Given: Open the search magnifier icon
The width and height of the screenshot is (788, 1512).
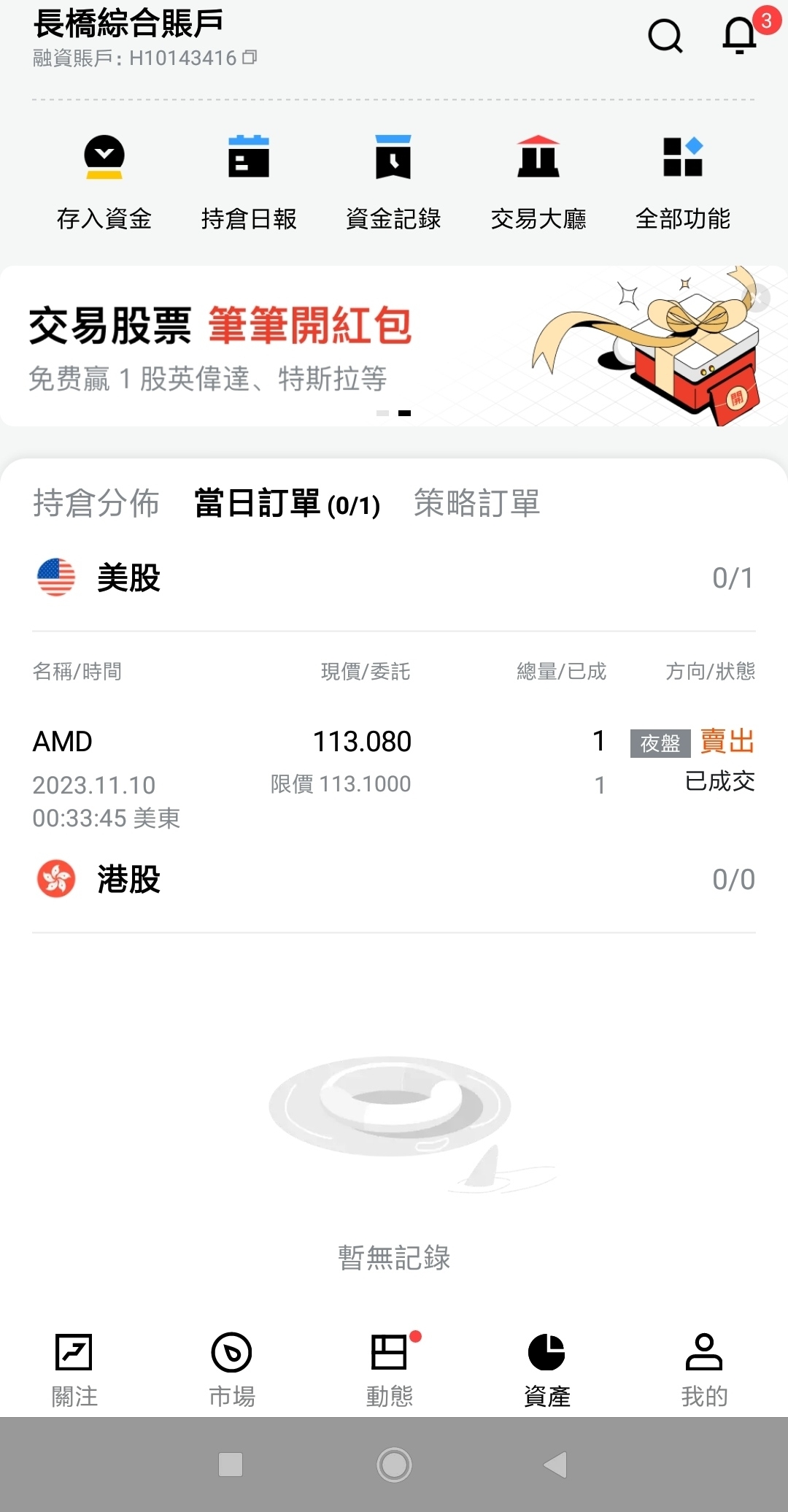Looking at the screenshot, I should pyautogui.click(x=665, y=36).
